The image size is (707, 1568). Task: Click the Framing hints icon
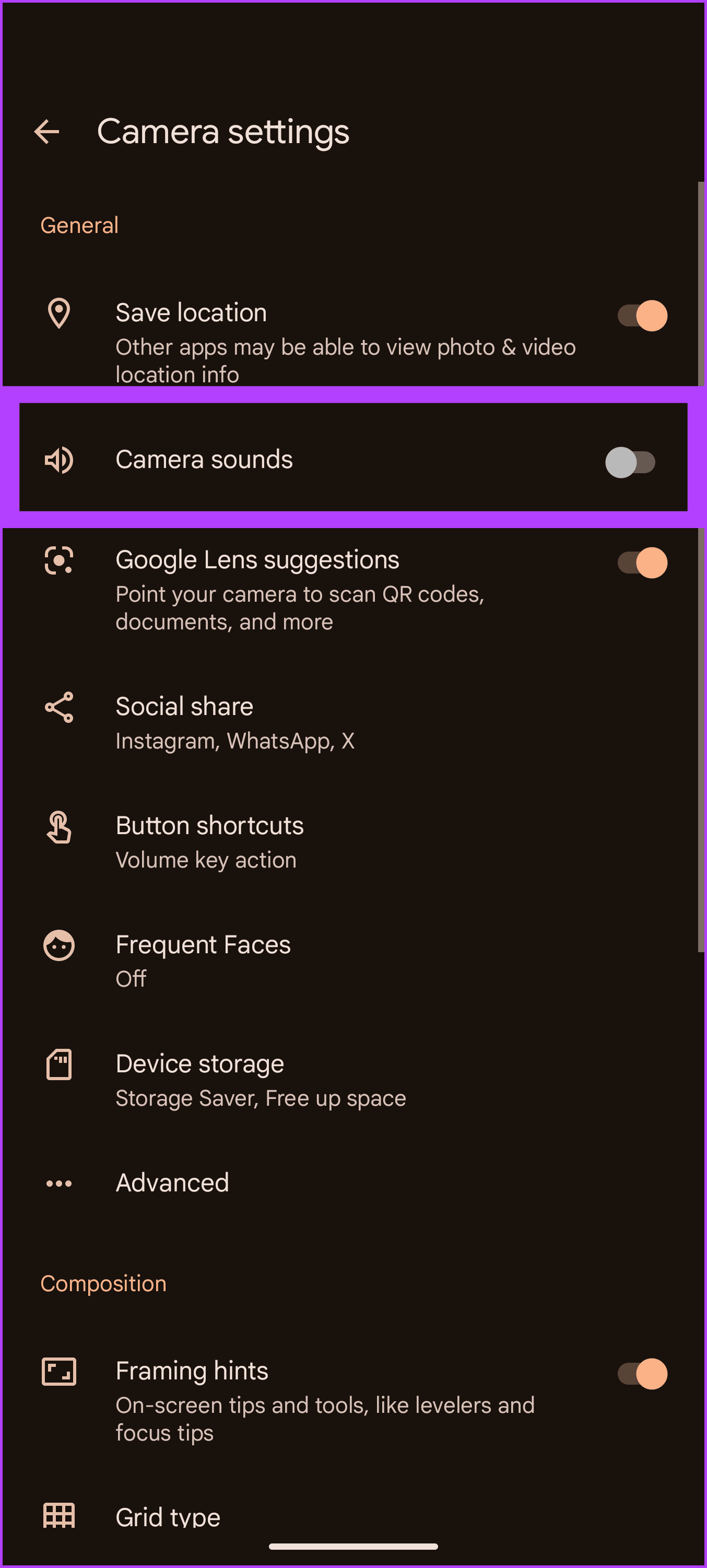coord(58,1373)
